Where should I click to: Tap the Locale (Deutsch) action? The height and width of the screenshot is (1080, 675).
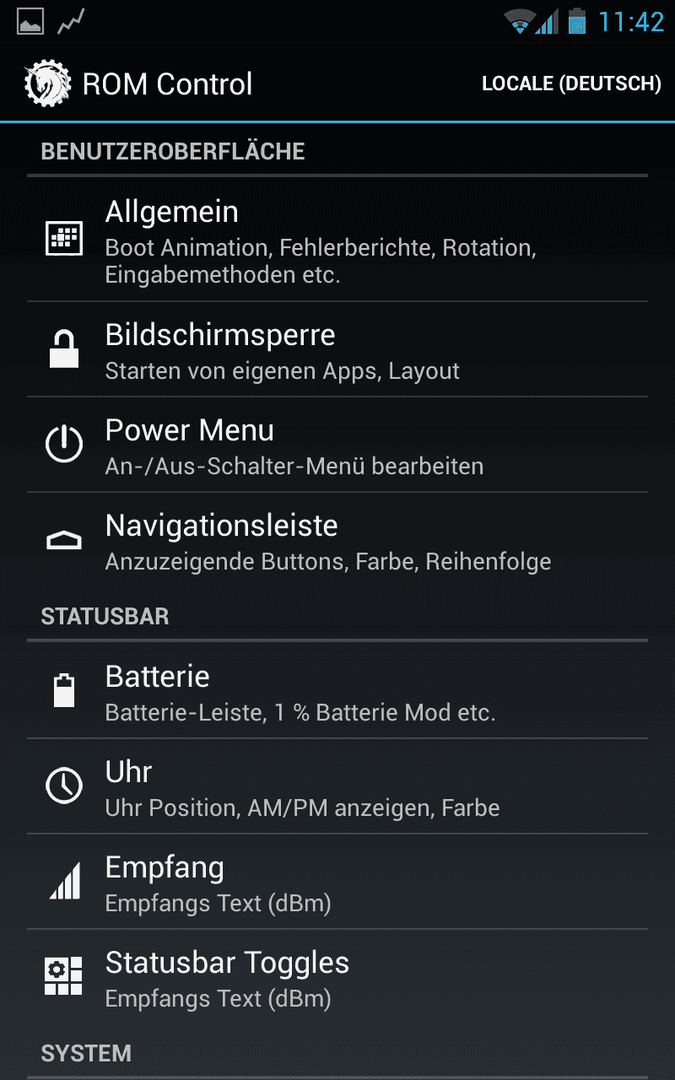point(571,83)
